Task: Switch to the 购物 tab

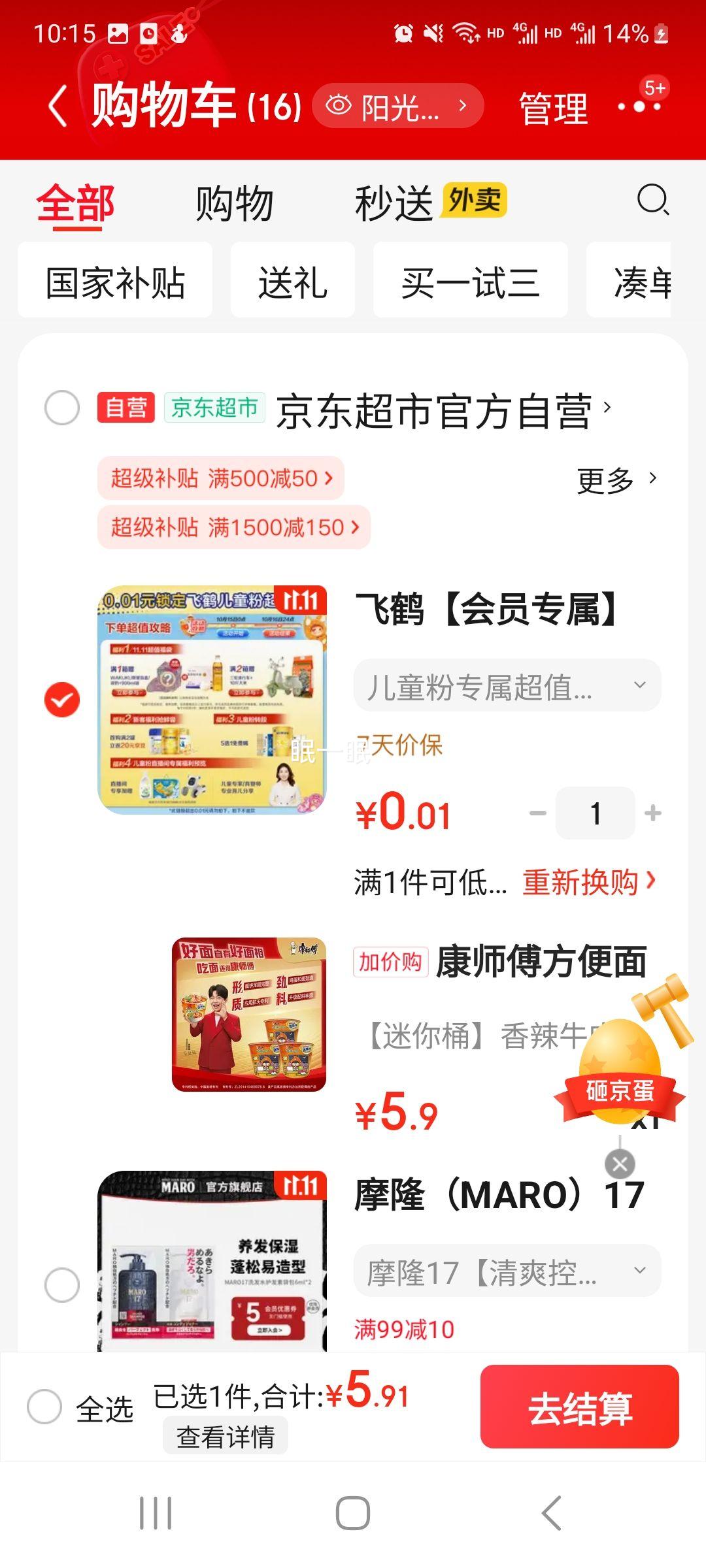Action: (234, 203)
